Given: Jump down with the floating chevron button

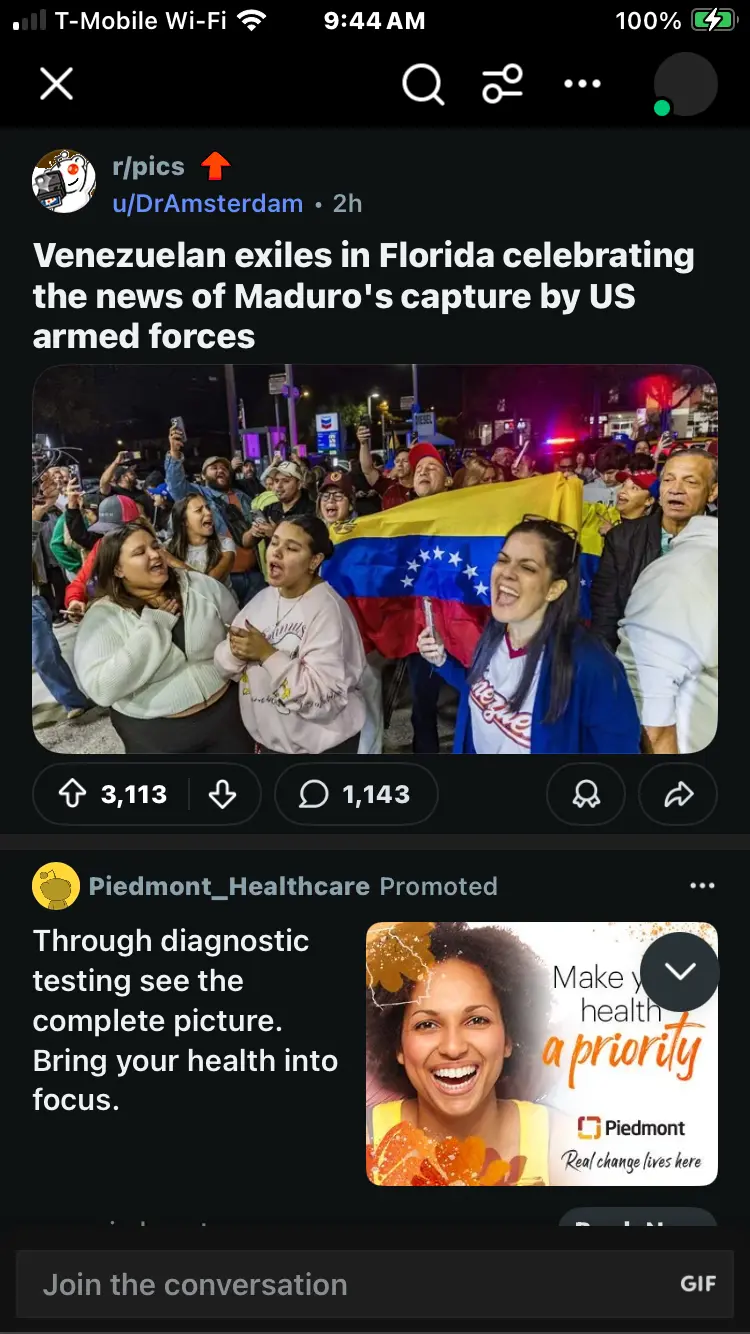Looking at the screenshot, I should (x=680, y=971).
